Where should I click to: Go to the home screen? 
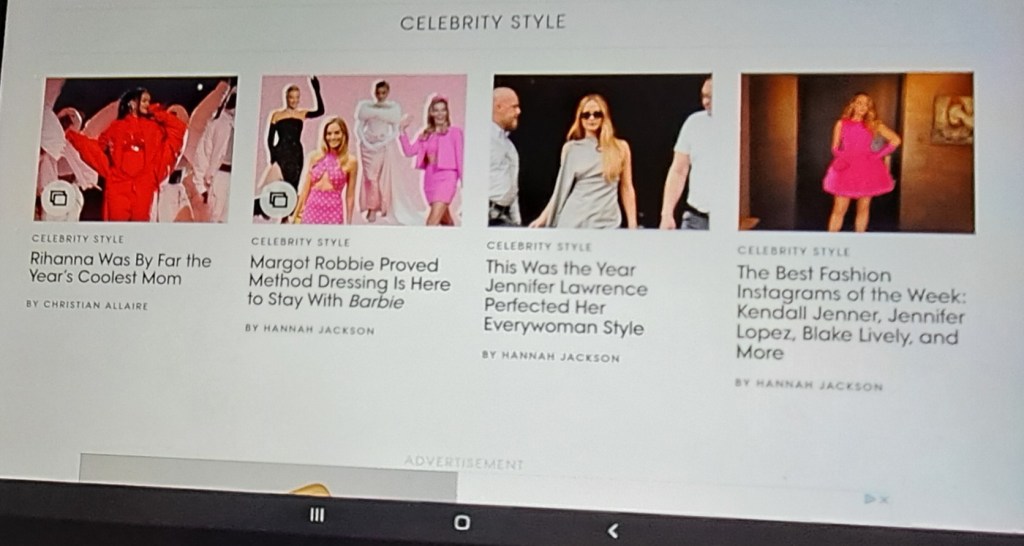[461, 523]
